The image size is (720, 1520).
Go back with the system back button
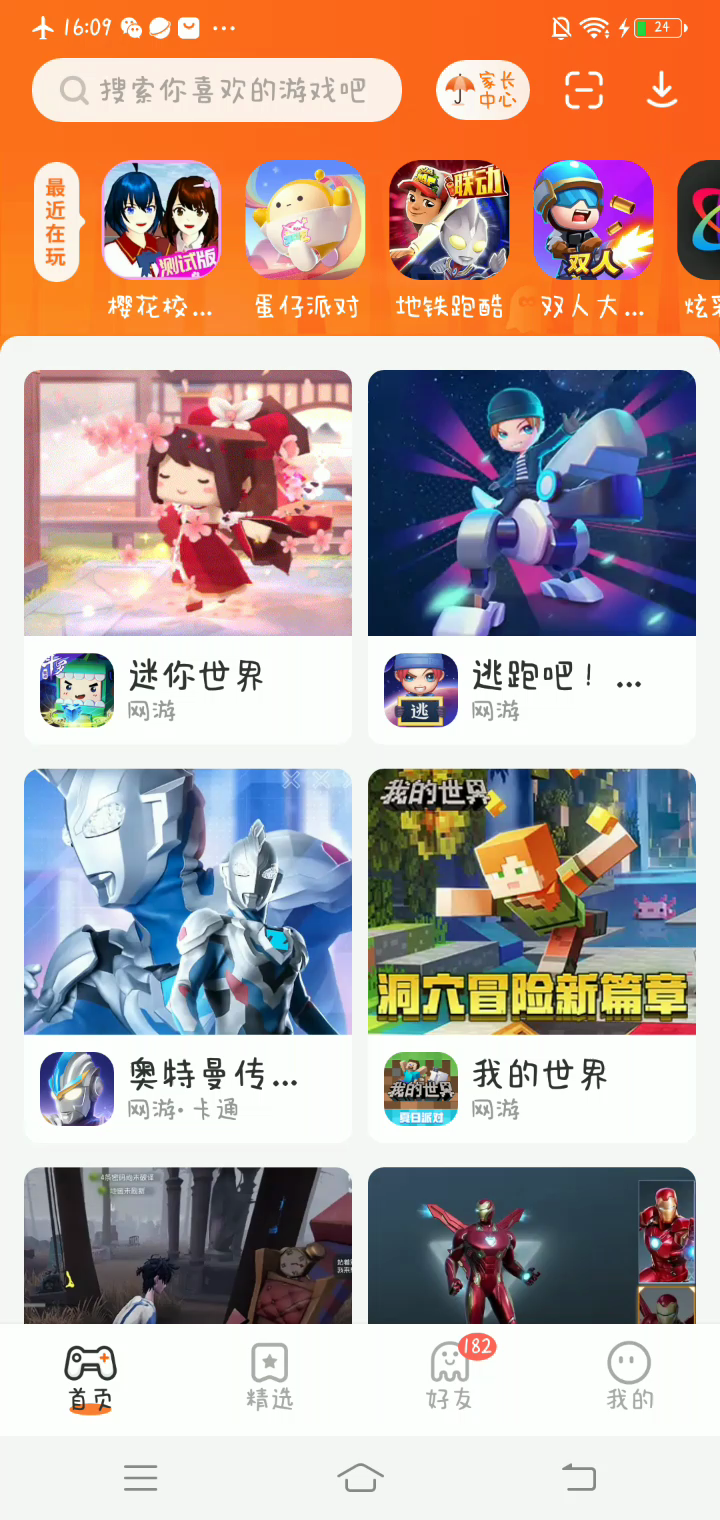579,1477
